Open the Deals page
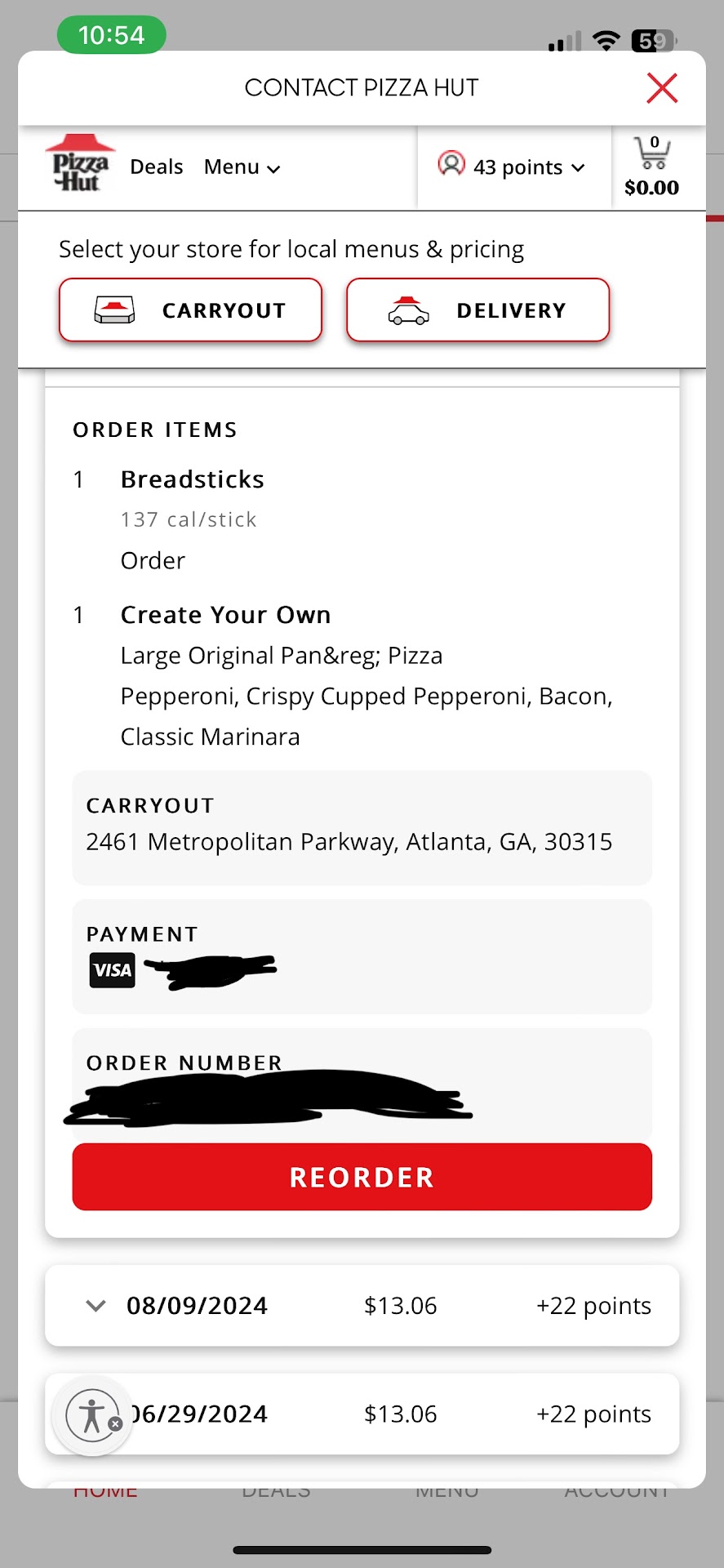724x1568 pixels. [156, 167]
